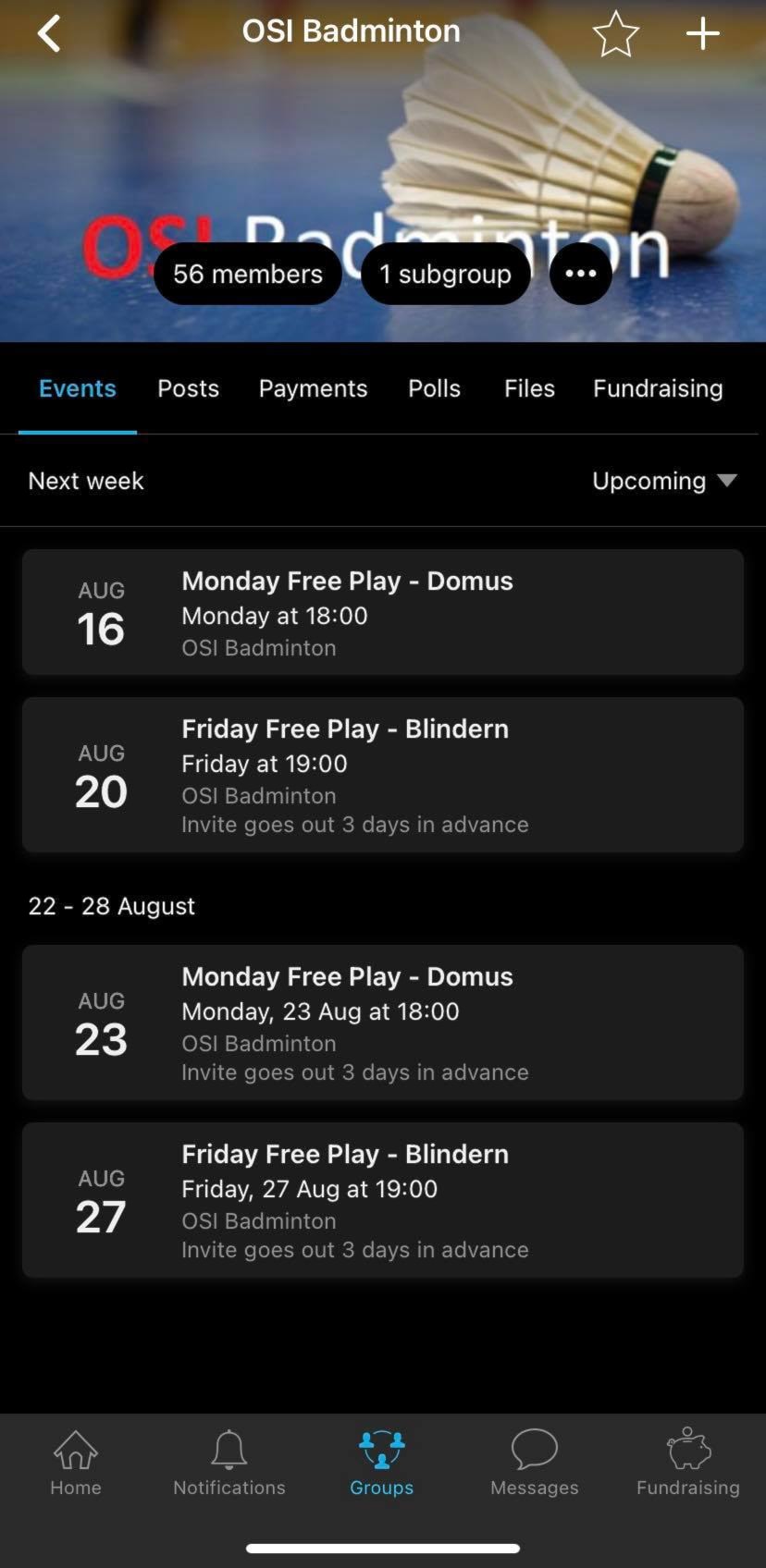Open the 1 subgroup chip
Screen dimensions: 766x1568
[x=445, y=274]
